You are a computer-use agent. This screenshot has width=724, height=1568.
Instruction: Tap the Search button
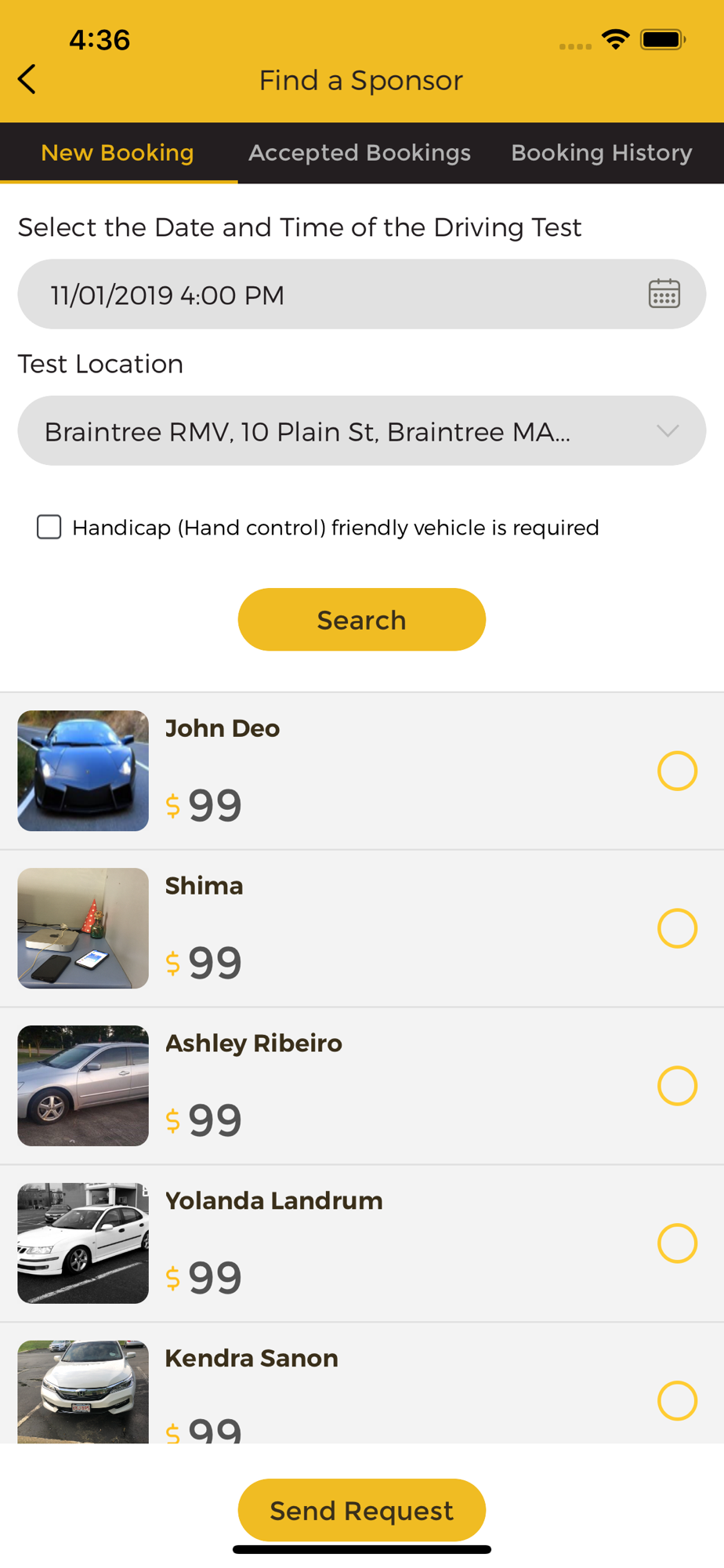point(362,619)
